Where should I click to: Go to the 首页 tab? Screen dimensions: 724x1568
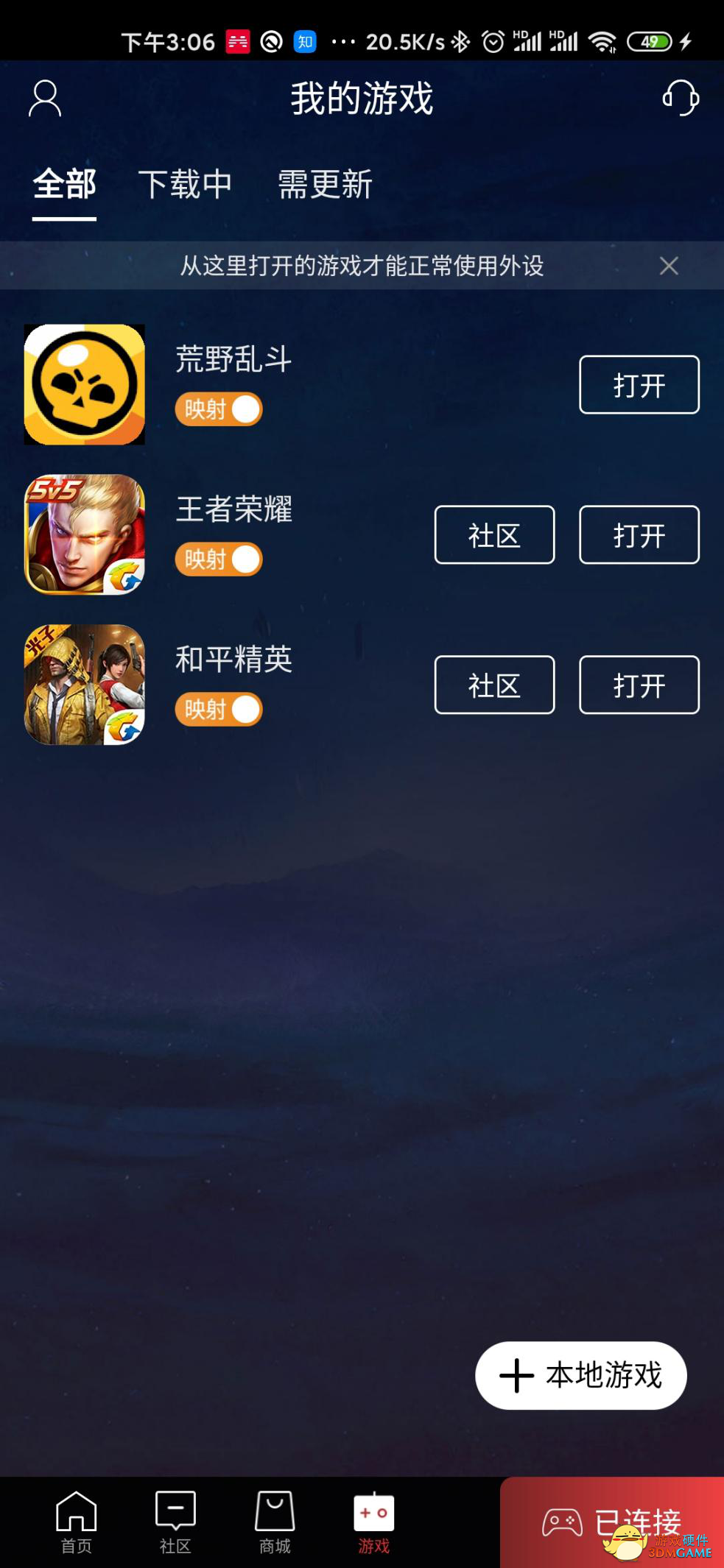(76, 1522)
